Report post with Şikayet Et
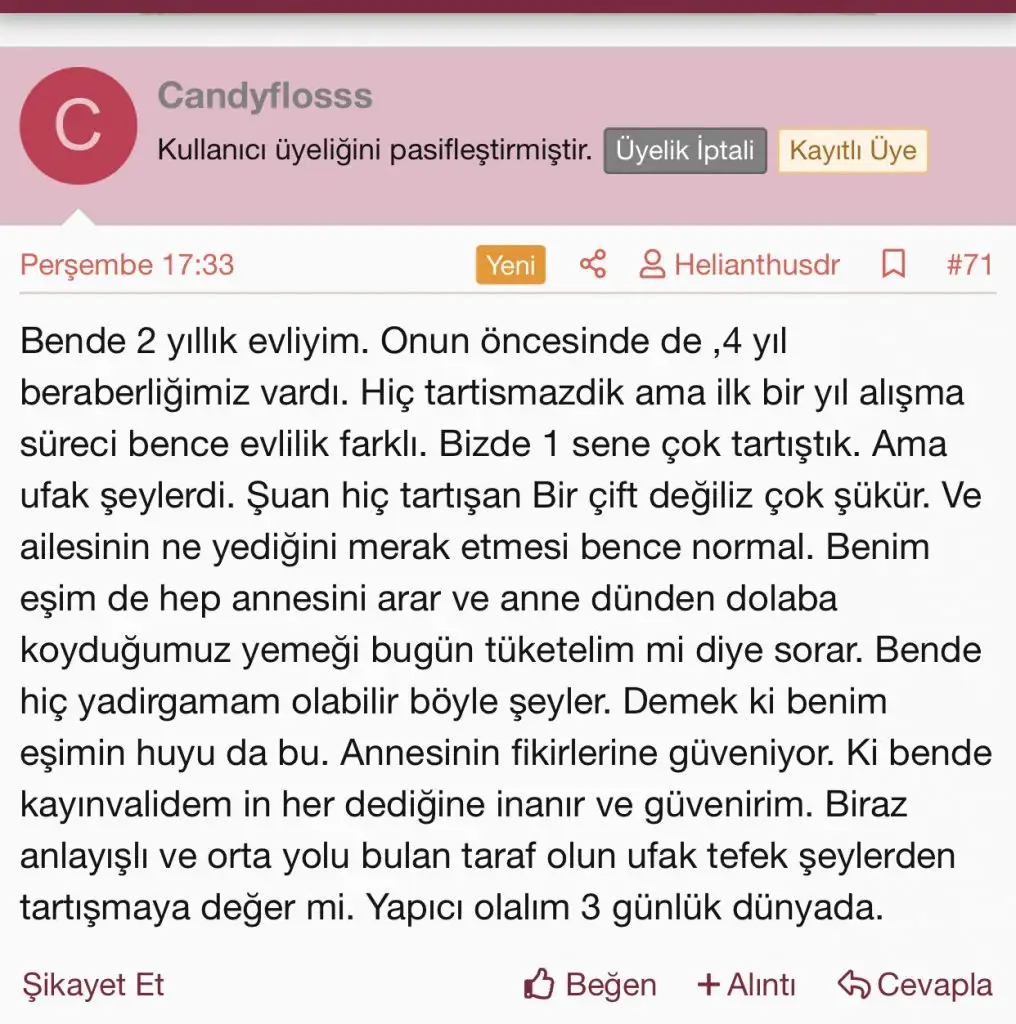 pos(93,985)
